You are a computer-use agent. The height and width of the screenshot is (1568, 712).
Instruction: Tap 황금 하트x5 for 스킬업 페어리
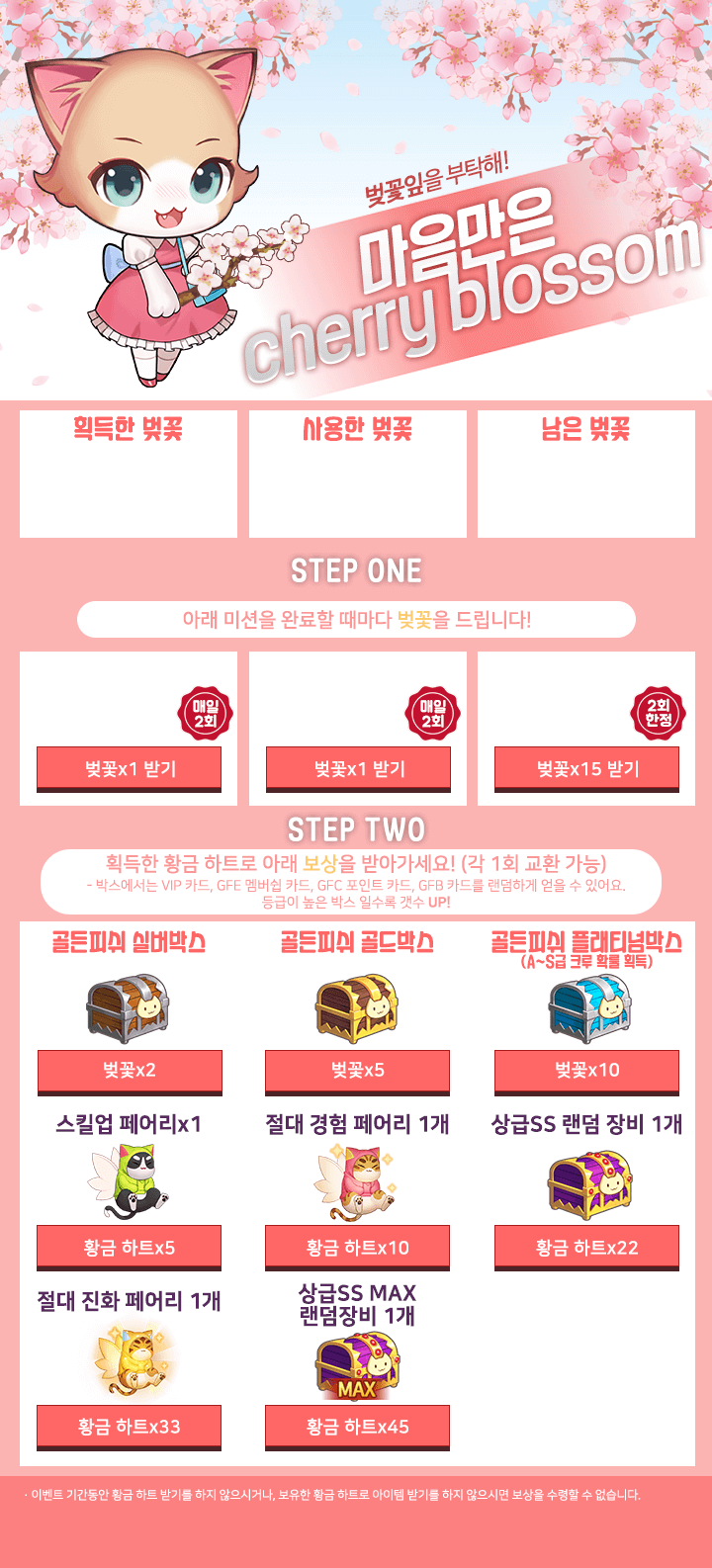pos(129,1248)
